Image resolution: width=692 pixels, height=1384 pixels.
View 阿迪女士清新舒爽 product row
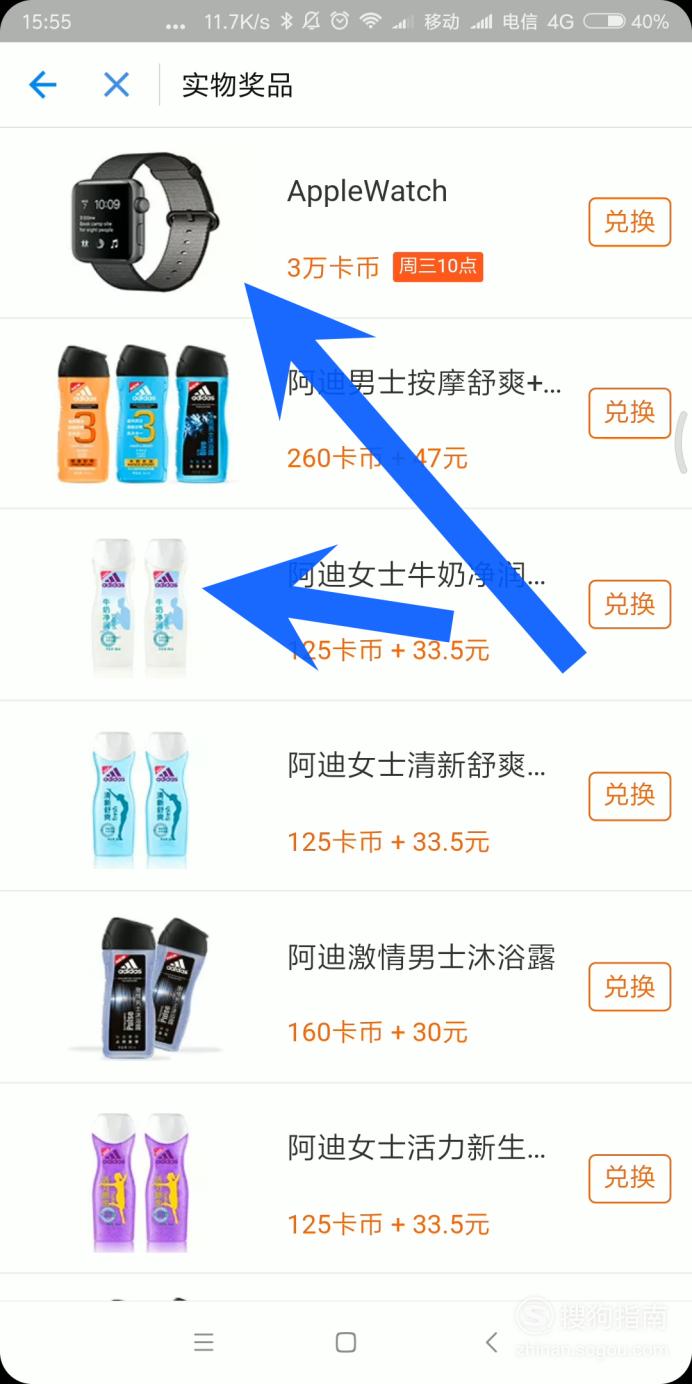coord(415,767)
